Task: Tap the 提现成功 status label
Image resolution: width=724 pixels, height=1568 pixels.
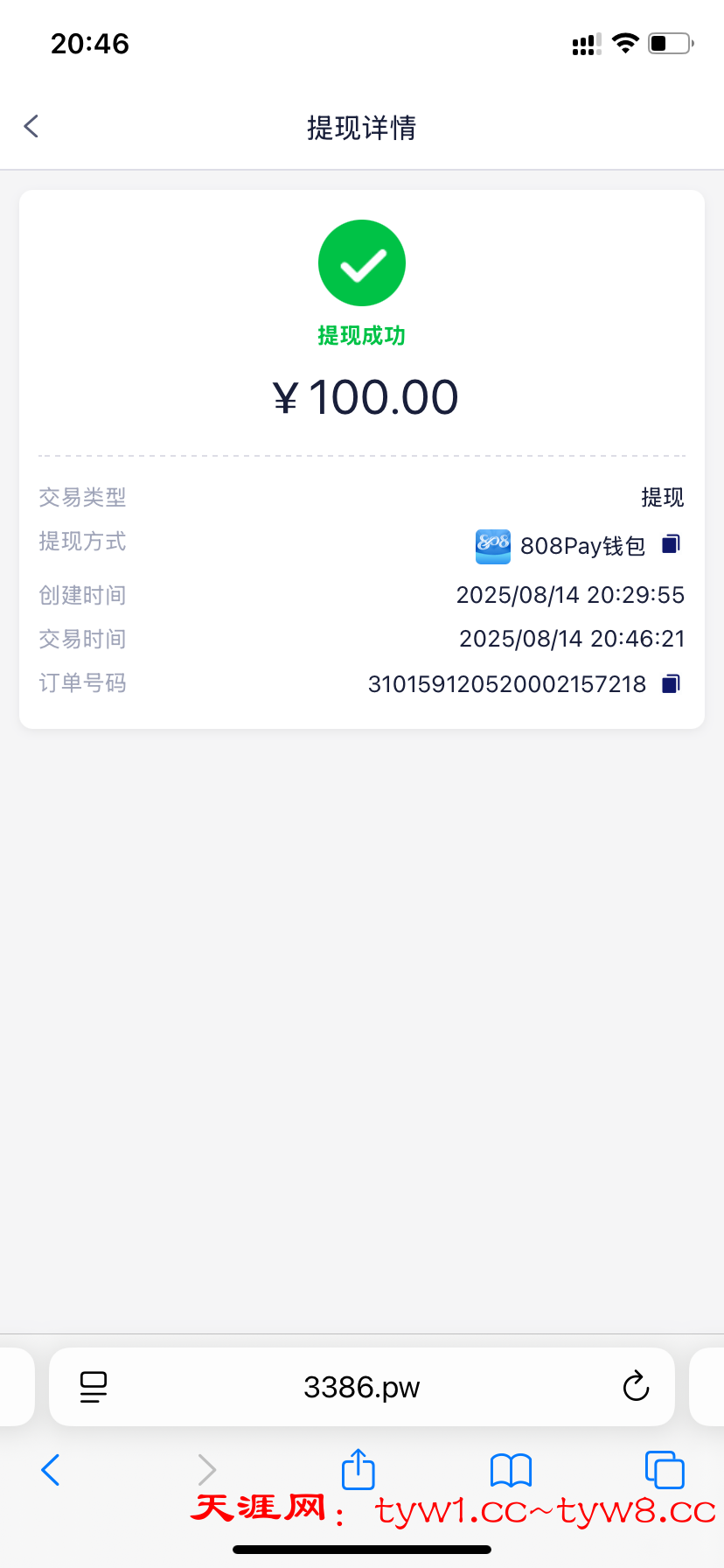Action: [362, 335]
